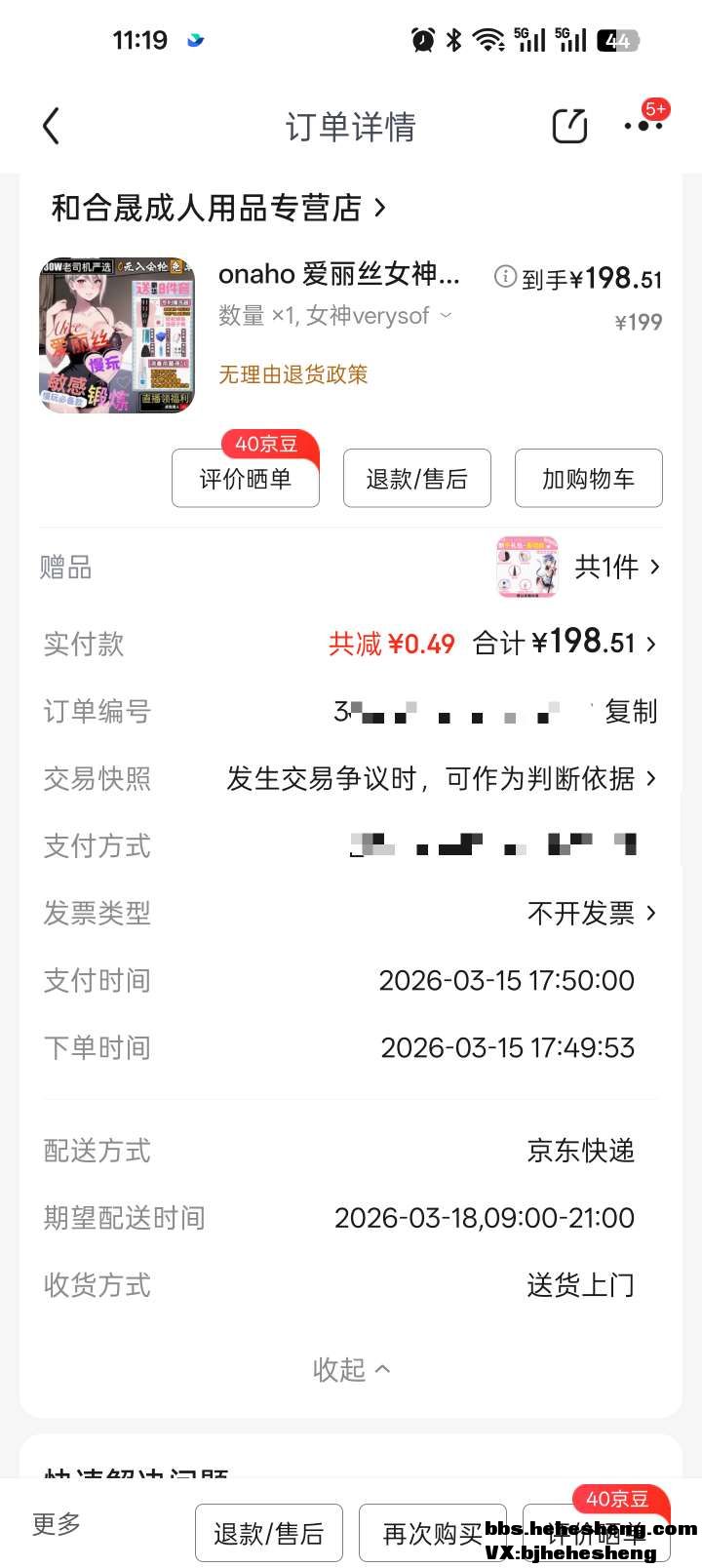Open 更多 in the bottom bar
This screenshot has height=1568, width=702.
click(x=57, y=1523)
